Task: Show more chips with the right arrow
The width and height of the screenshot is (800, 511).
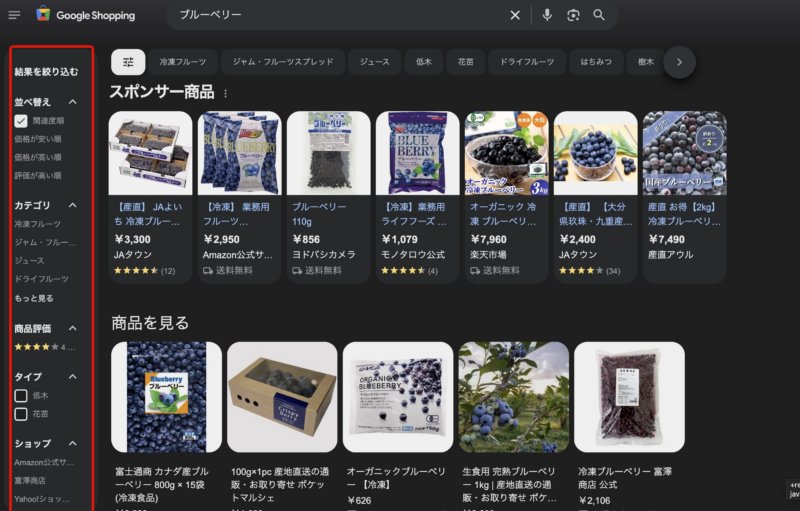Action: tap(679, 62)
